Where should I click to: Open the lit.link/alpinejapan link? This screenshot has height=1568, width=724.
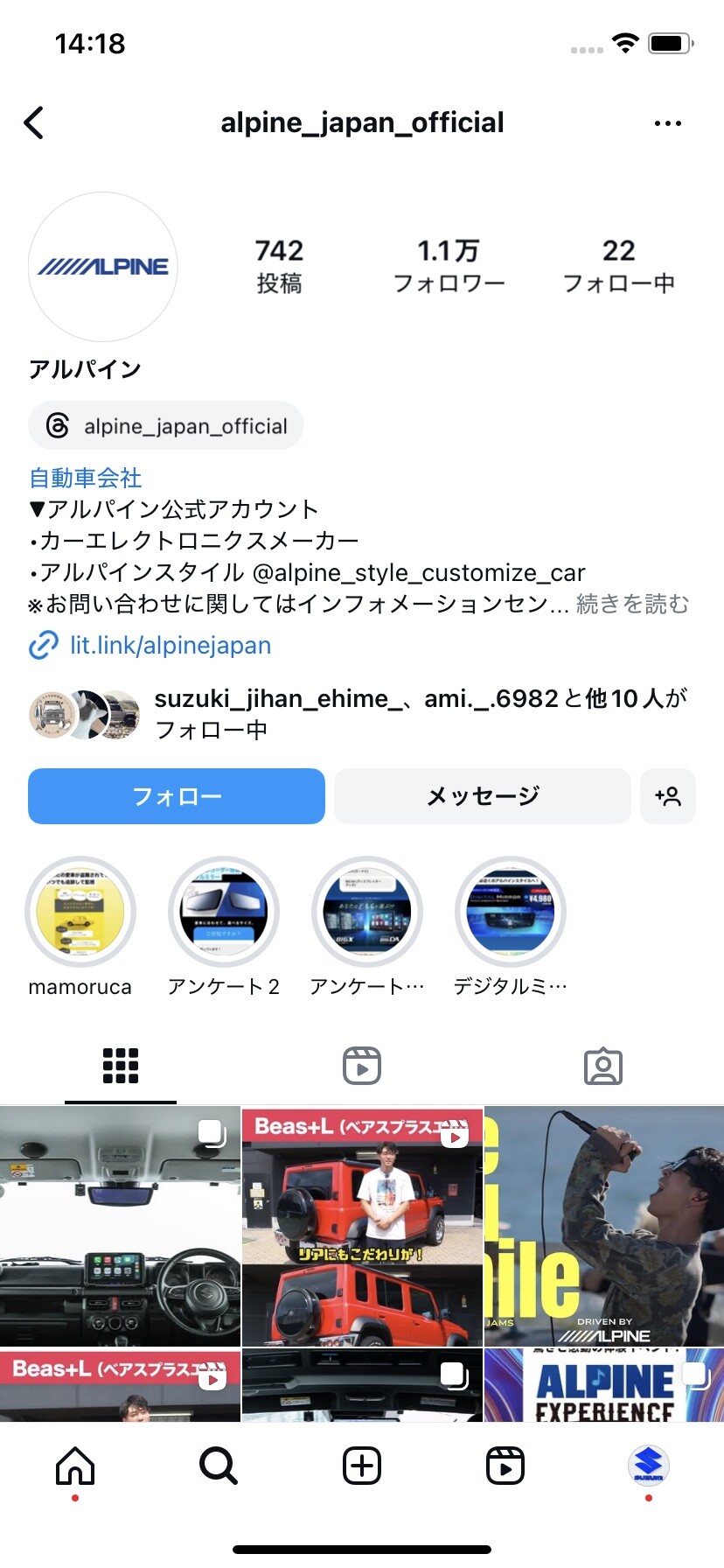pyautogui.click(x=170, y=646)
